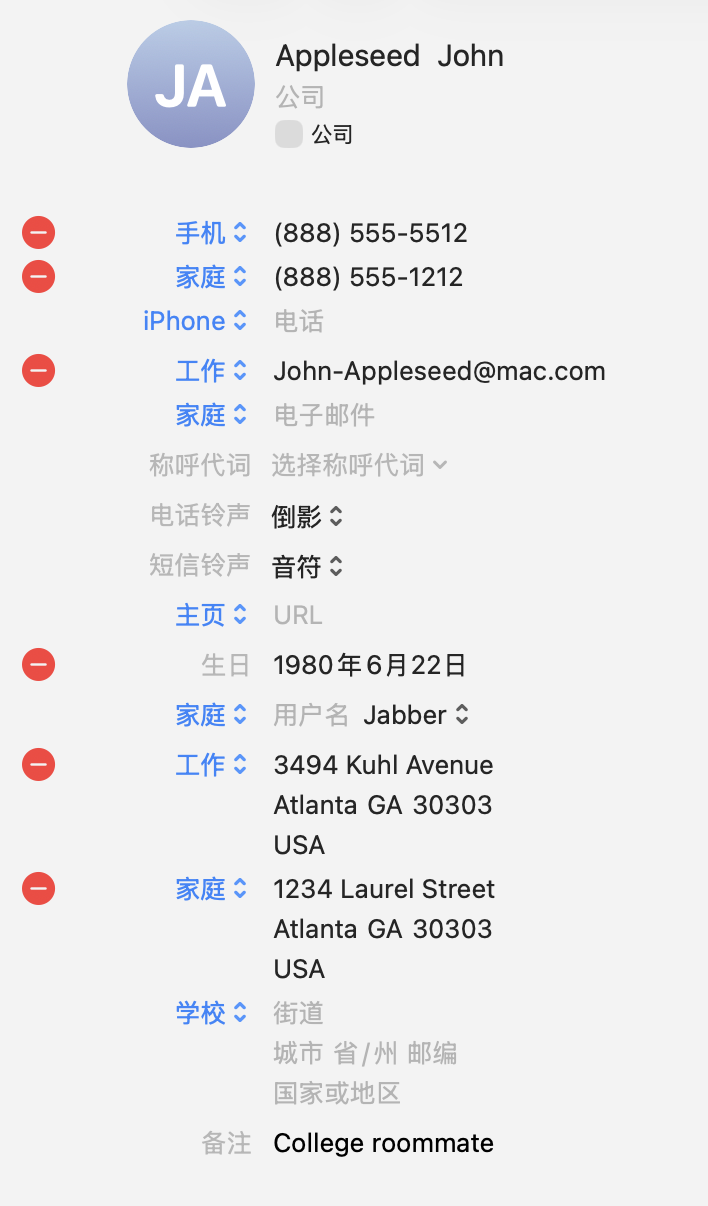Image resolution: width=708 pixels, height=1206 pixels.
Task: Remove the (888) 555-5512 phone number
Action: tap(39, 234)
